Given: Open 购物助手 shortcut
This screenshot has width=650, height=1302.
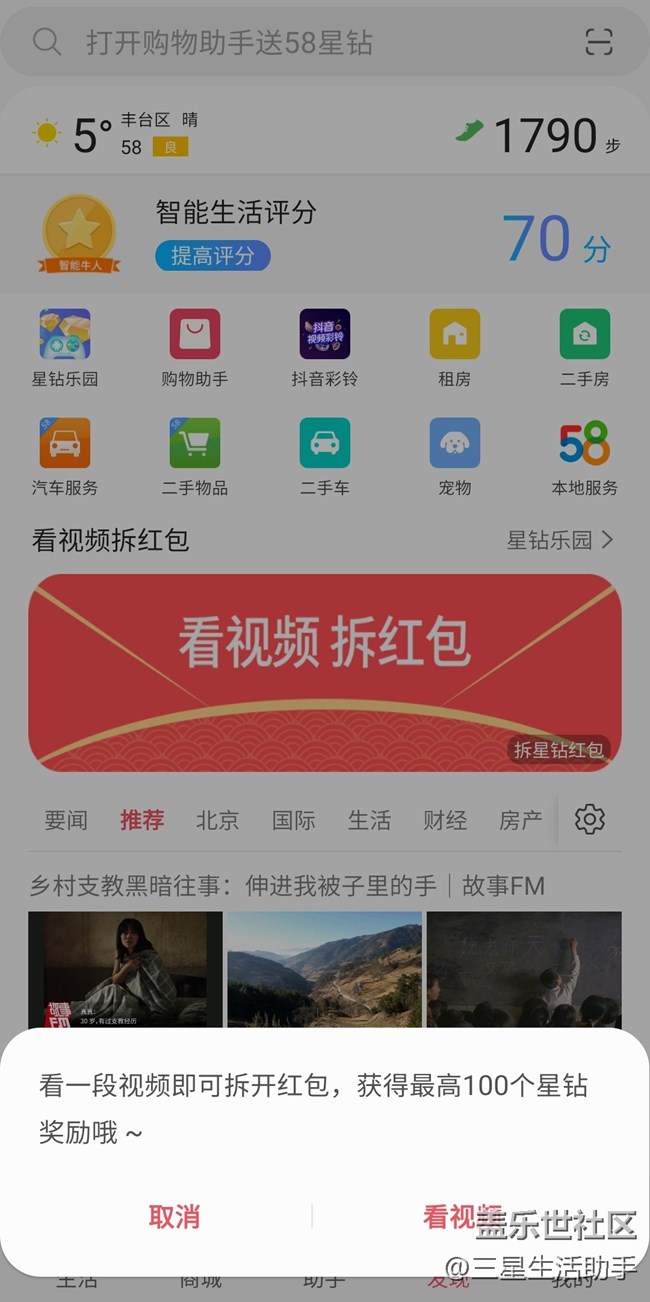Looking at the screenshot, I should [x=195, y=346].
